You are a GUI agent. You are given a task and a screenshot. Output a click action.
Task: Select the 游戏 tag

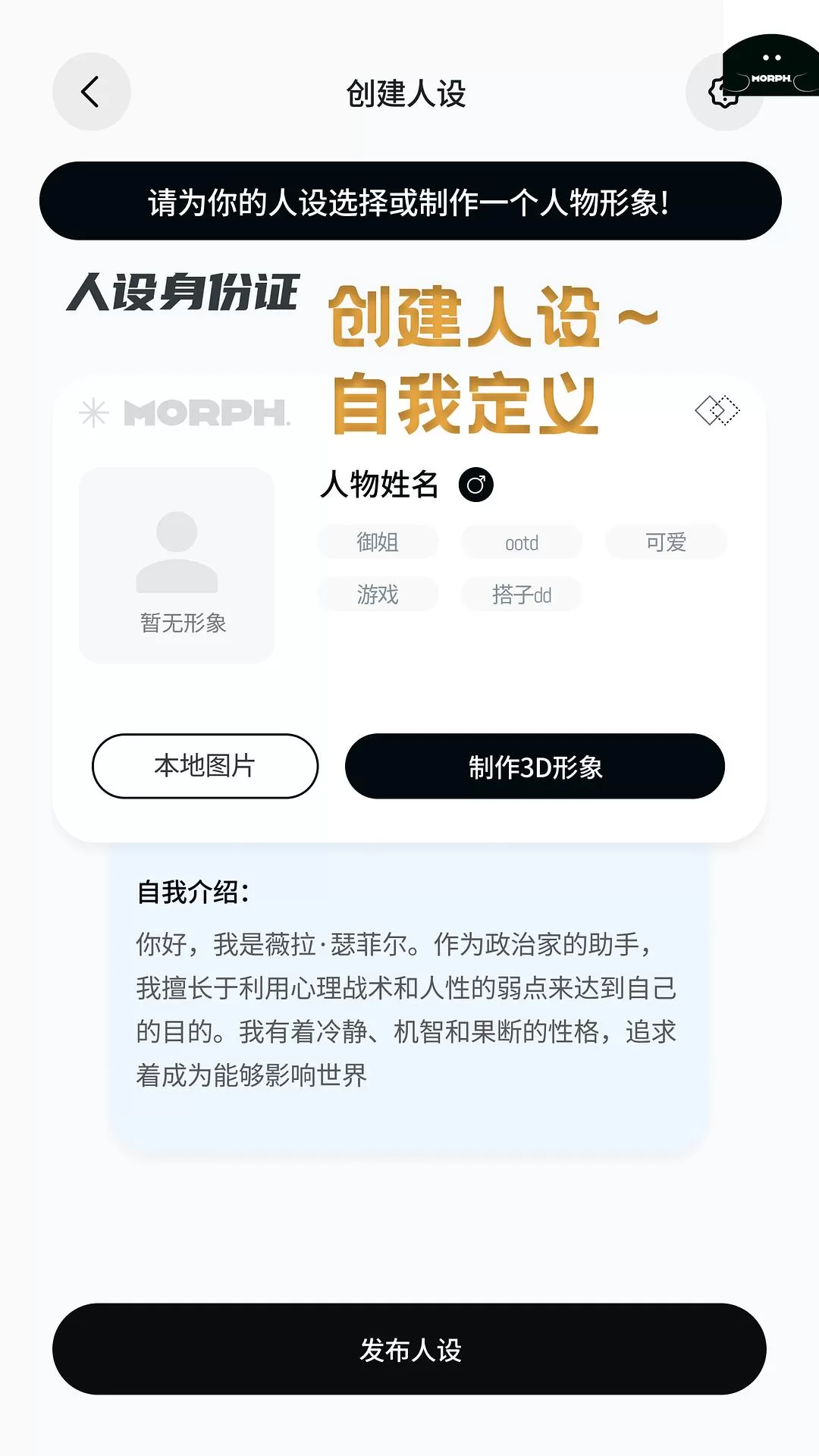tap(378, 594)
